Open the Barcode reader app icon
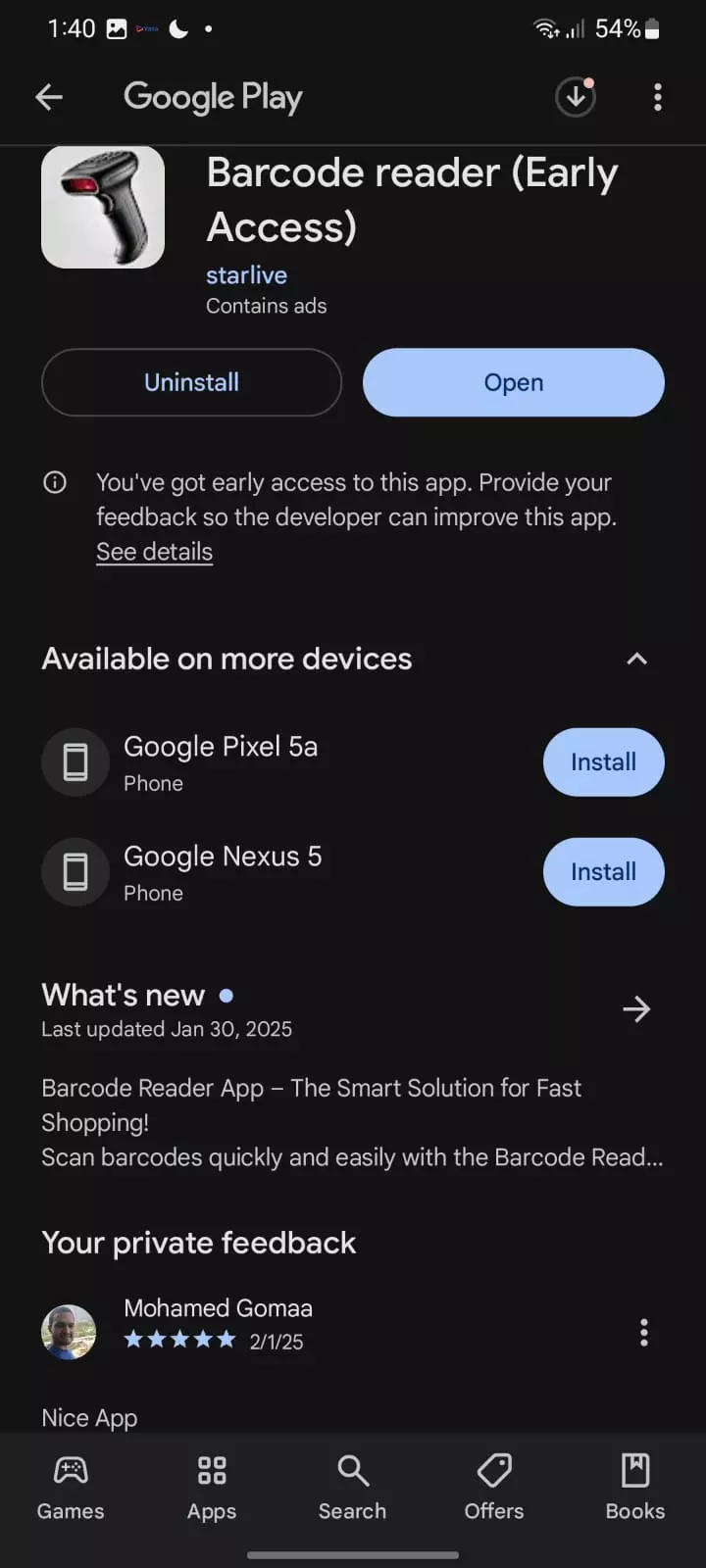 coord(102,207)
